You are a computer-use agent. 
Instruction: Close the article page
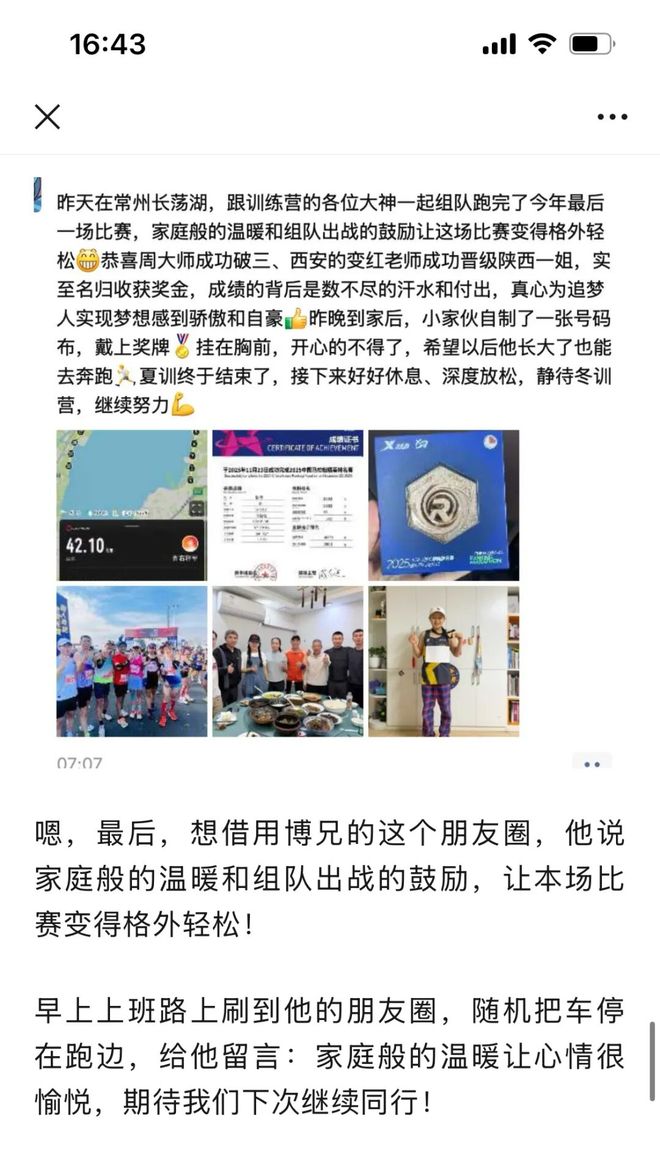pos(47,117)
